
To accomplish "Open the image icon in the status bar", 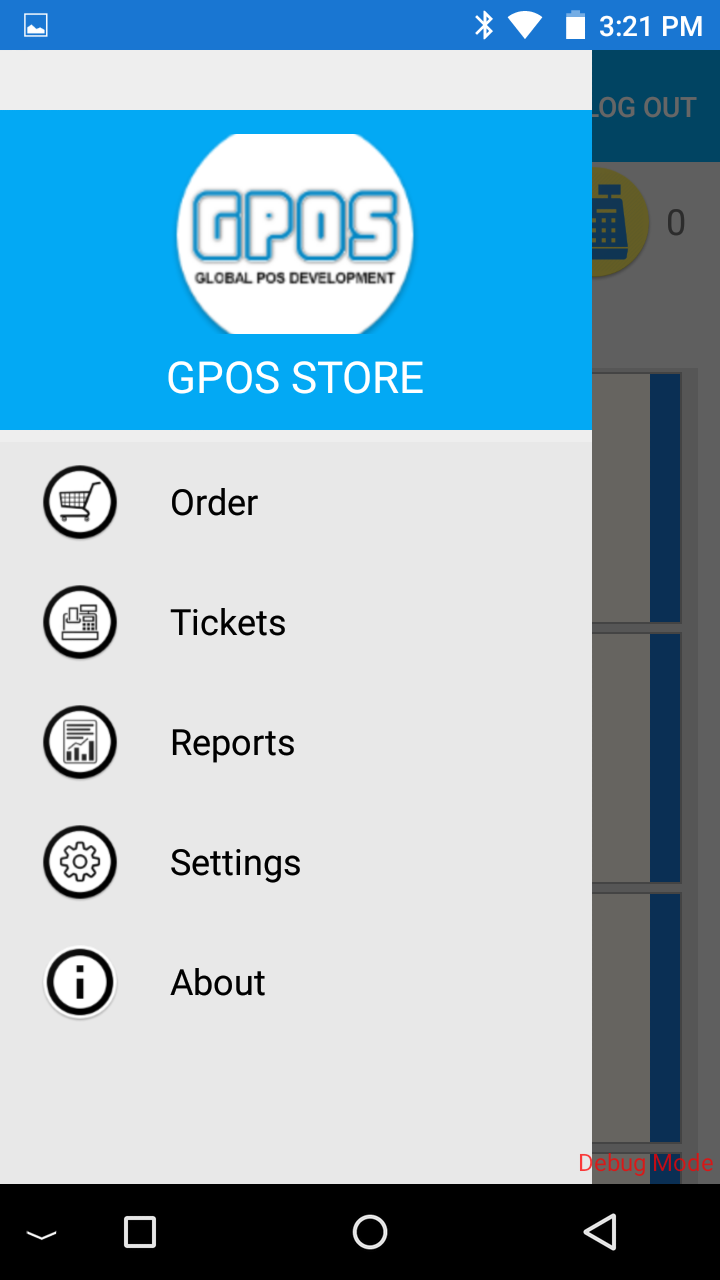I will pos(35,25).
